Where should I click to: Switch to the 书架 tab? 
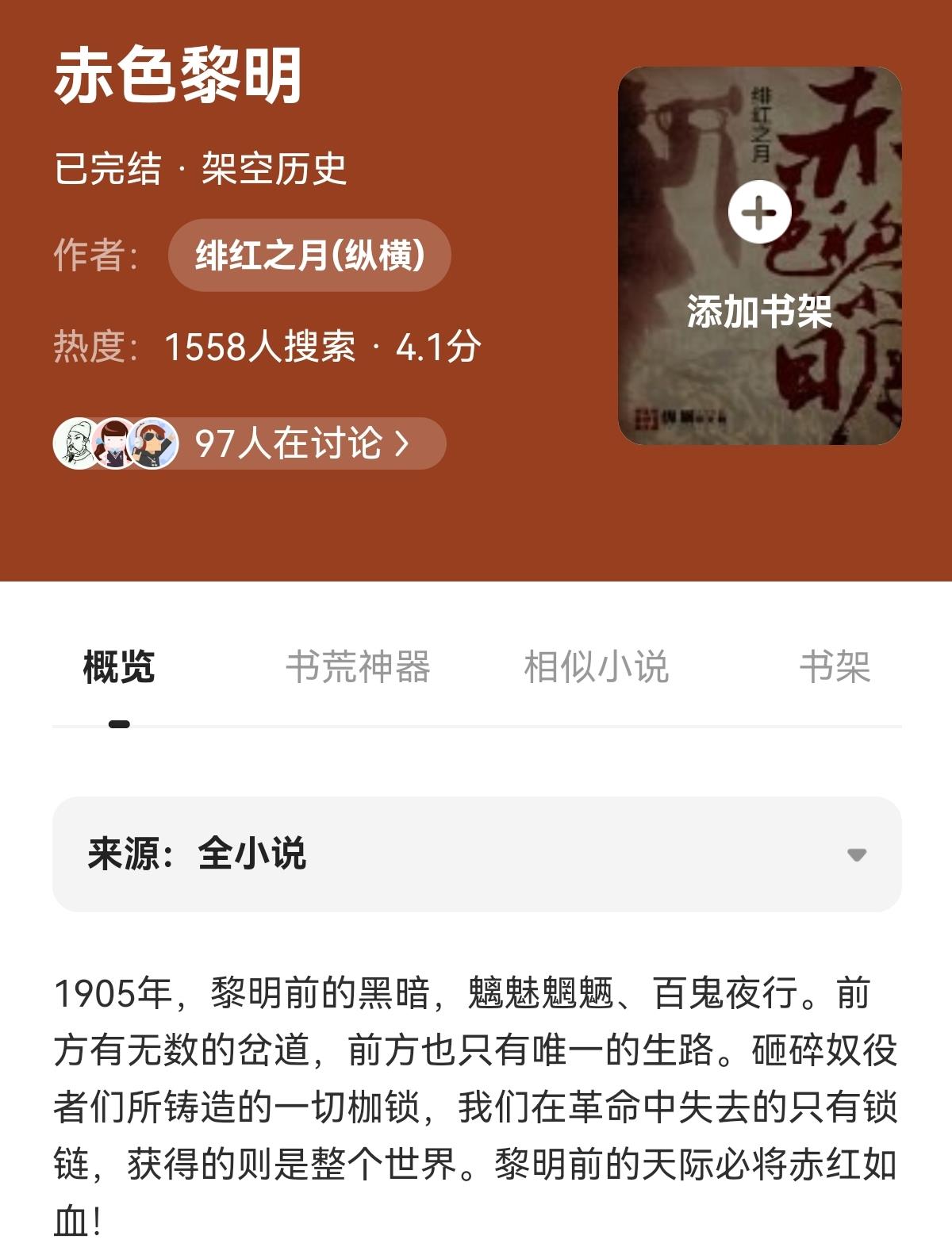pyautogui.click(x=835, y=666)
